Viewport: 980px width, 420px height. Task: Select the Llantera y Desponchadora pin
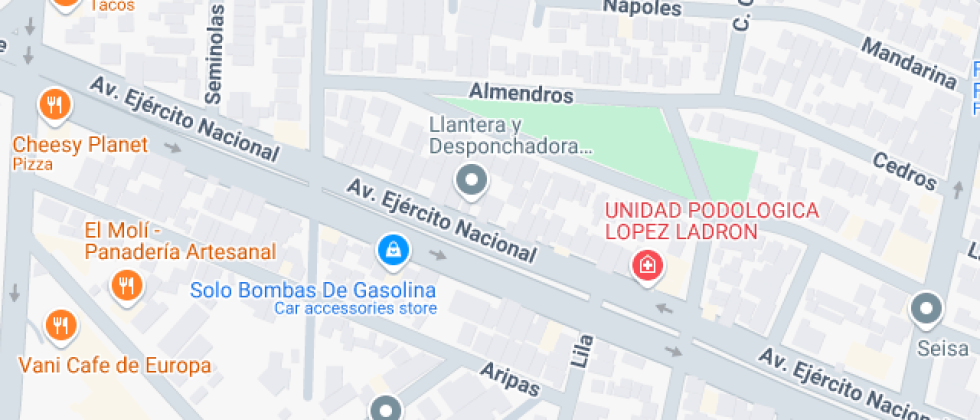(472, 182)
